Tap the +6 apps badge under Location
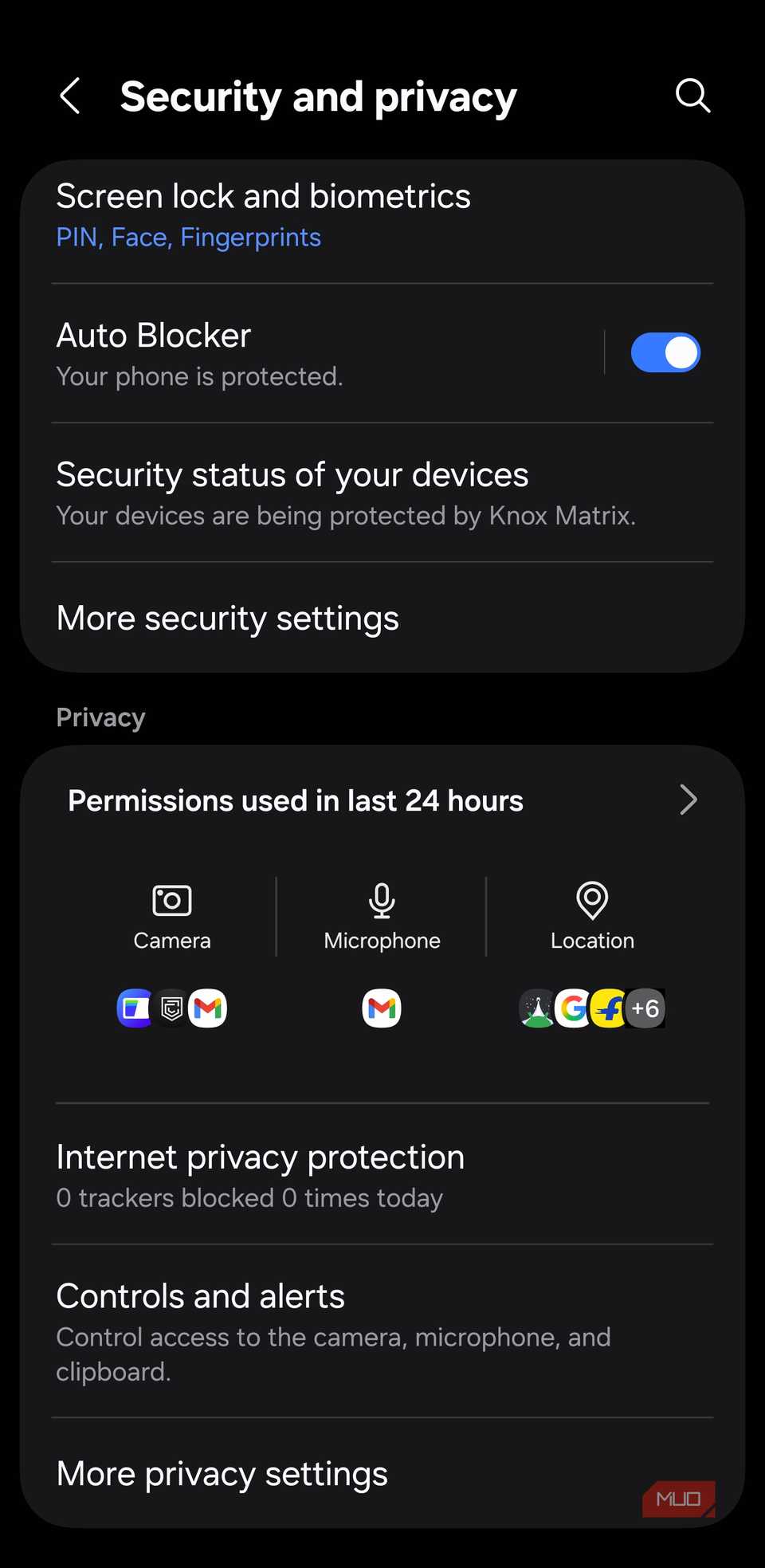The height and width of the screenshot is (1568, 765). point(645,1008)
